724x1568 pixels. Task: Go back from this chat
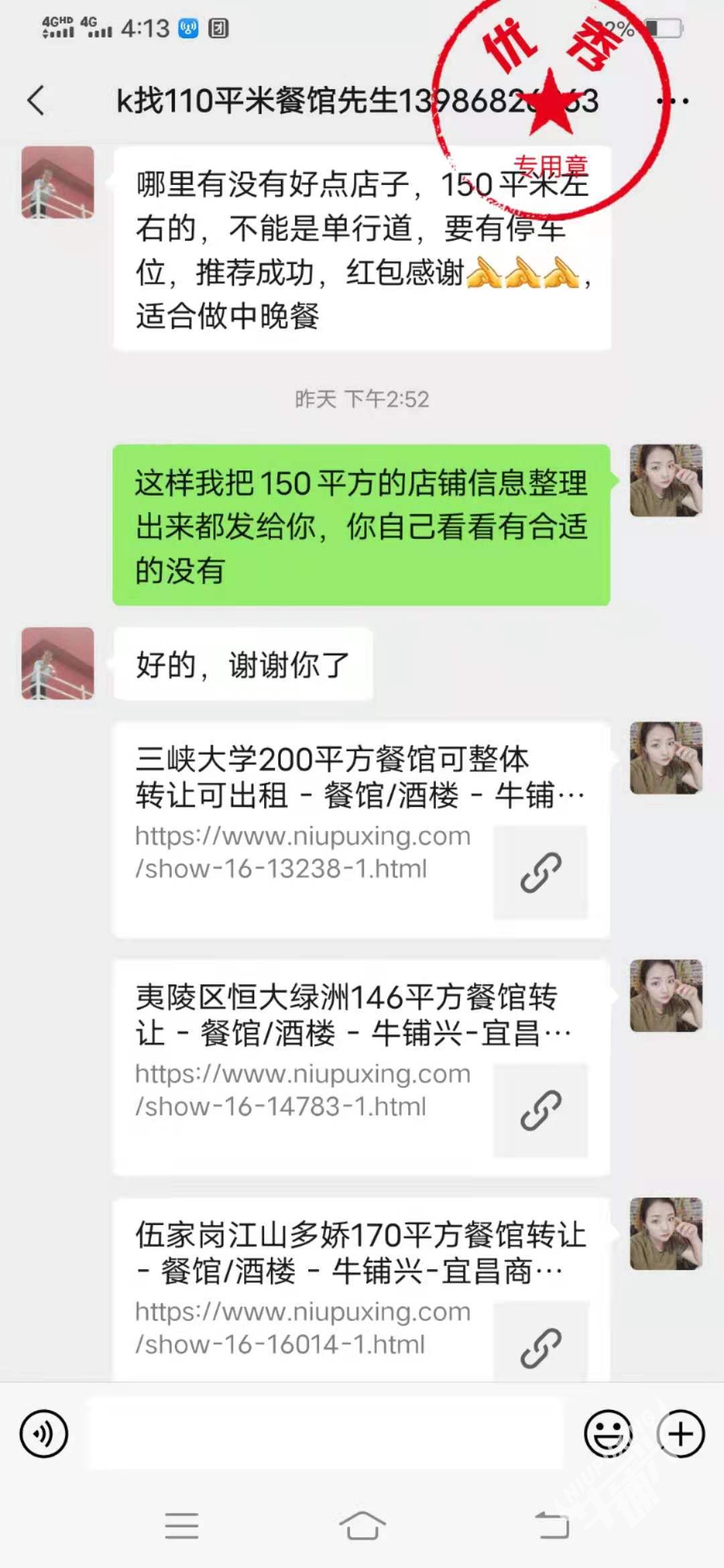click(37, 101)
